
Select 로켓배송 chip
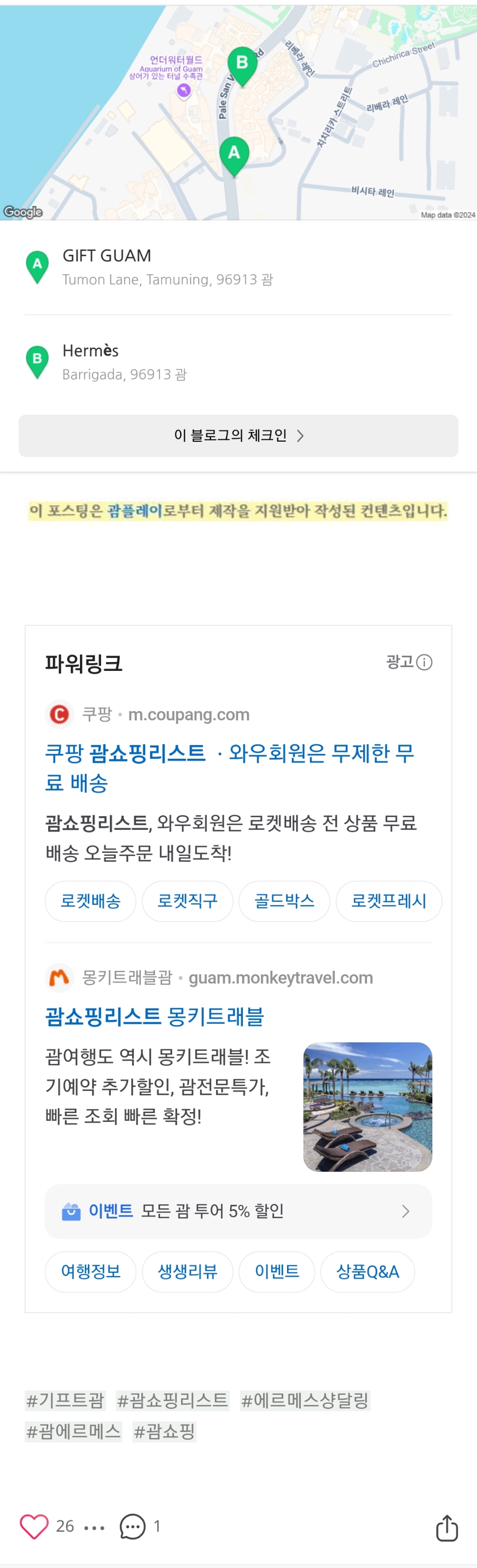tap(91, 901)
